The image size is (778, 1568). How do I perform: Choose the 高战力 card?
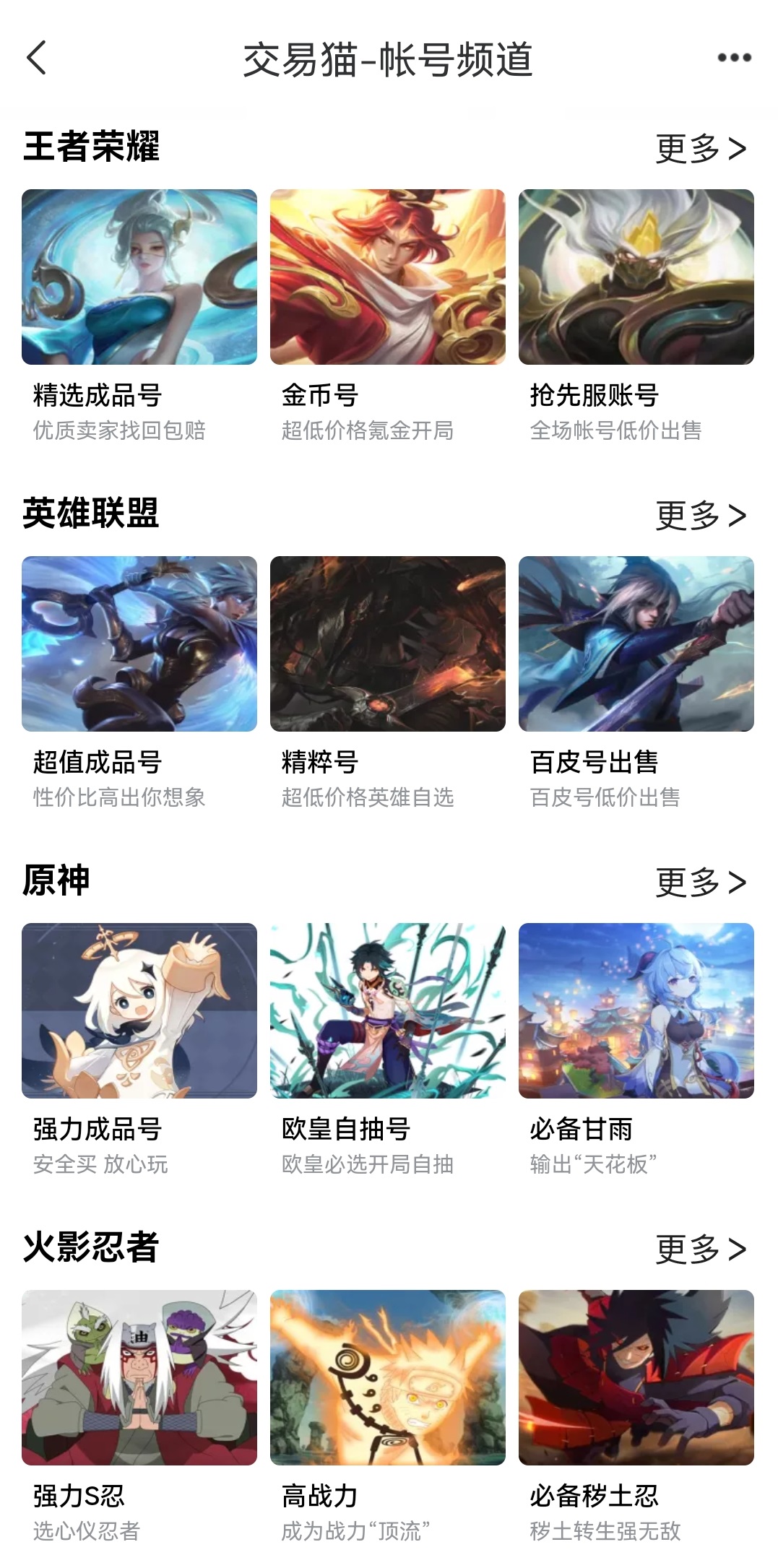(x=388, y=1378)
